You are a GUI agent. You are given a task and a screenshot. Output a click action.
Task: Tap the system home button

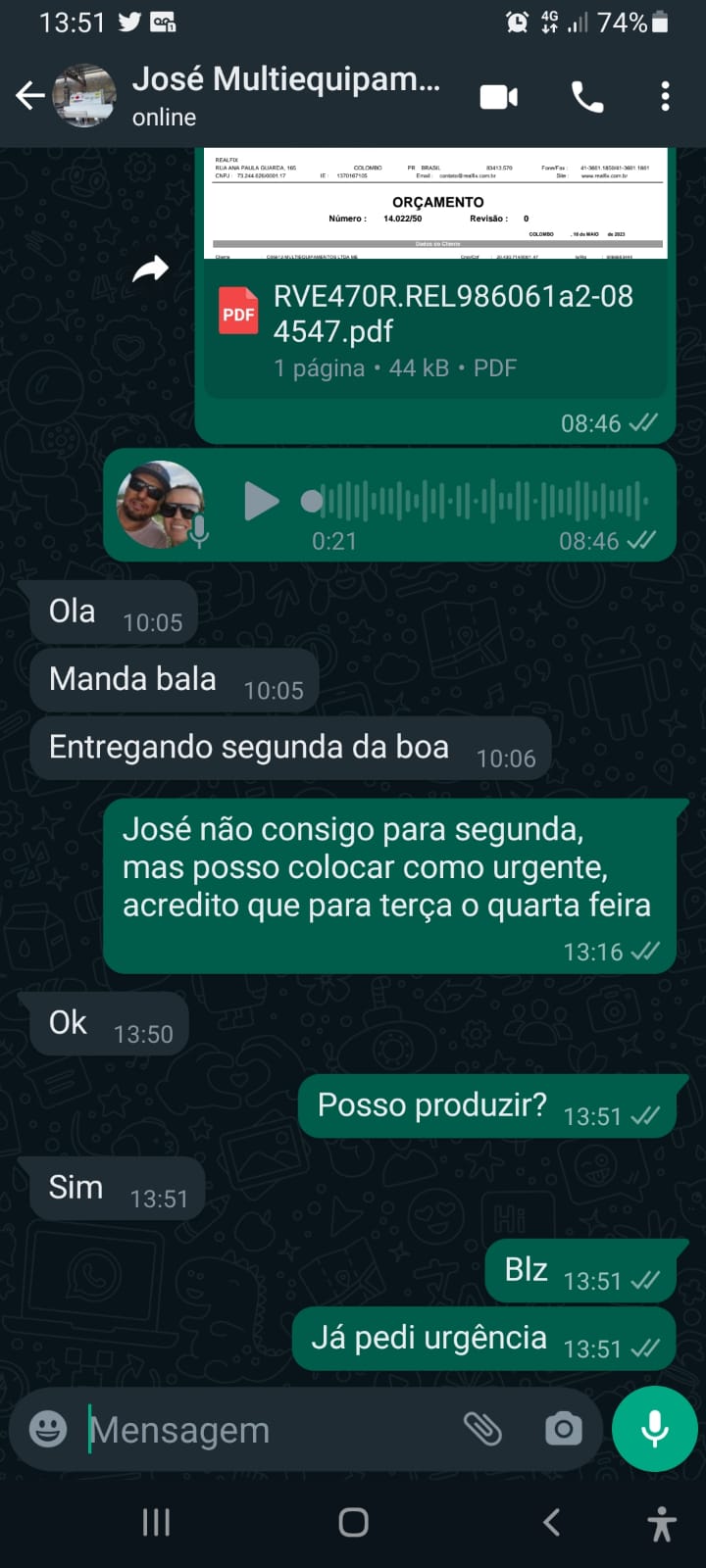click(x=353, y=1522)
